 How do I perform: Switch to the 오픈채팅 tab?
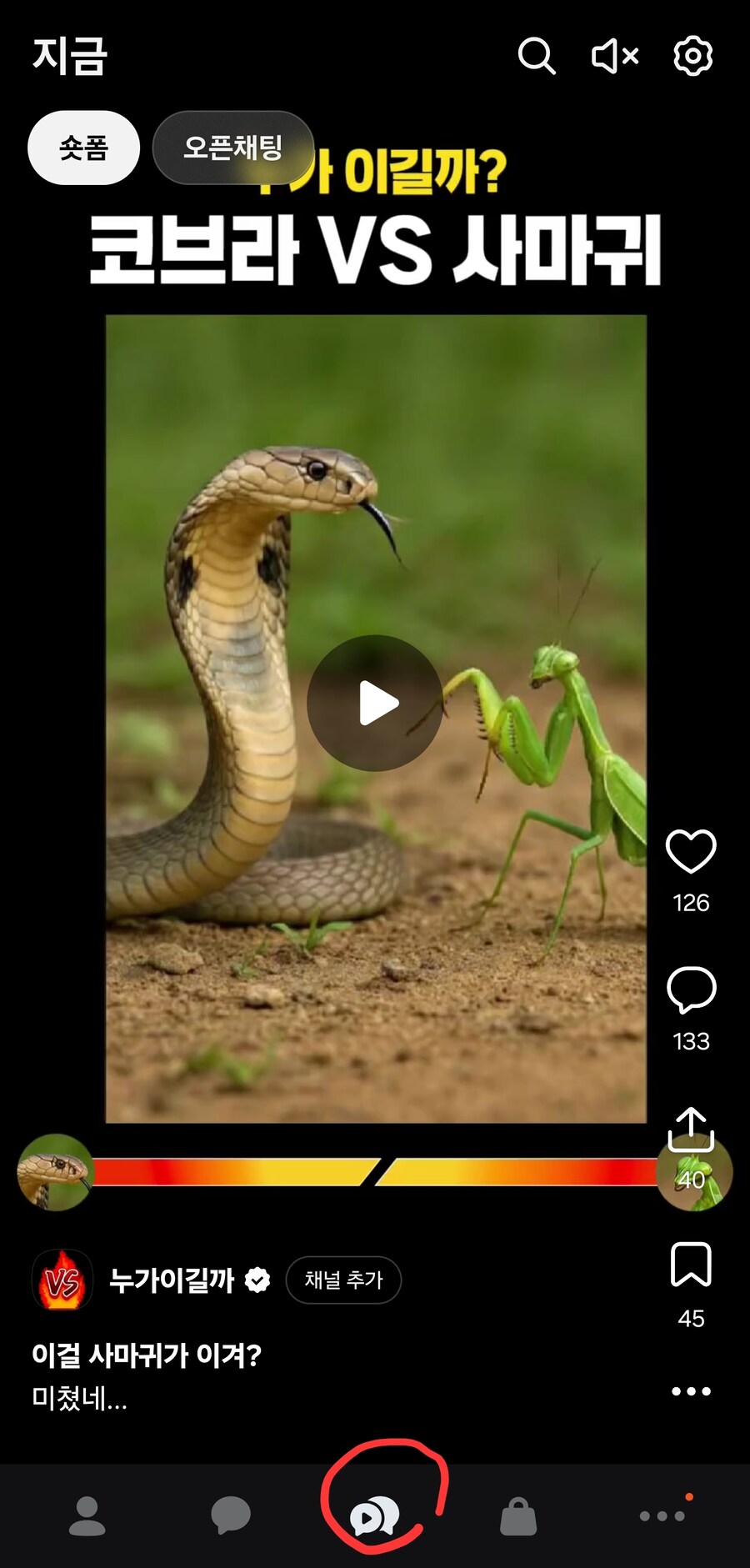(232, 148)
